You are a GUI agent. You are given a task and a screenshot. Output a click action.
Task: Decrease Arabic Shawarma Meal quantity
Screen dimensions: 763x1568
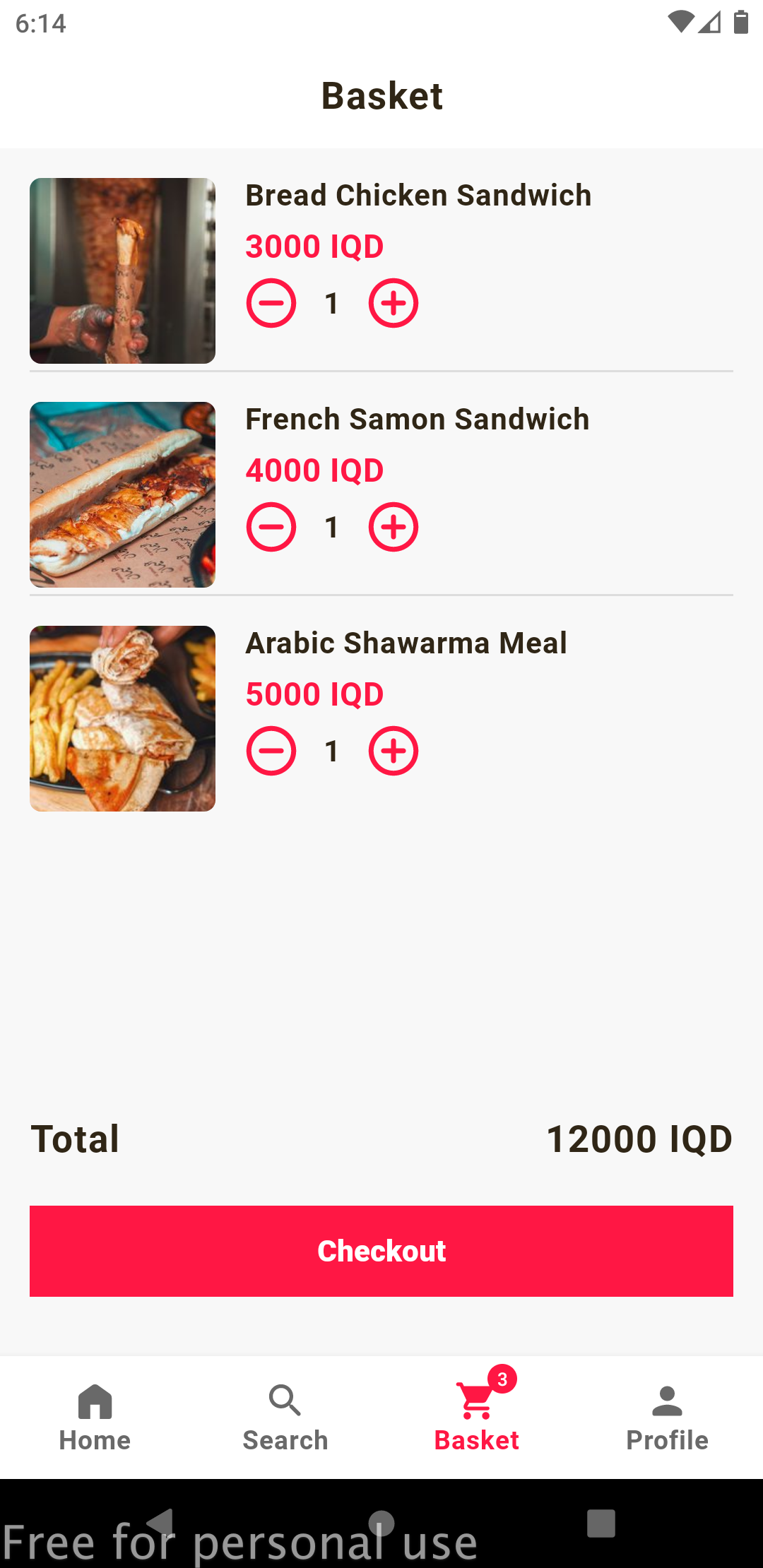(271, 751)
